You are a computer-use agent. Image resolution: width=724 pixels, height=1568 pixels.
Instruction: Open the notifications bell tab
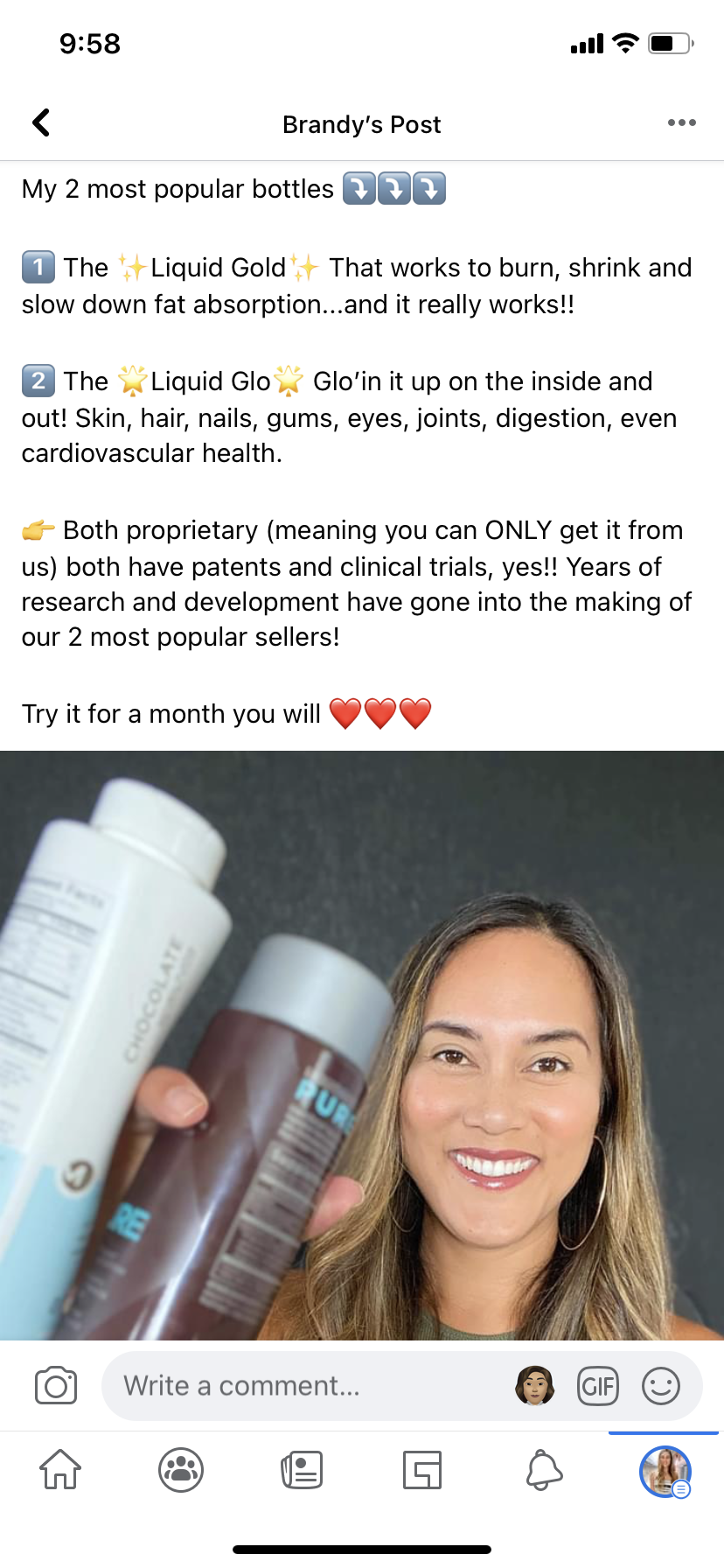tap(543, 1470)
